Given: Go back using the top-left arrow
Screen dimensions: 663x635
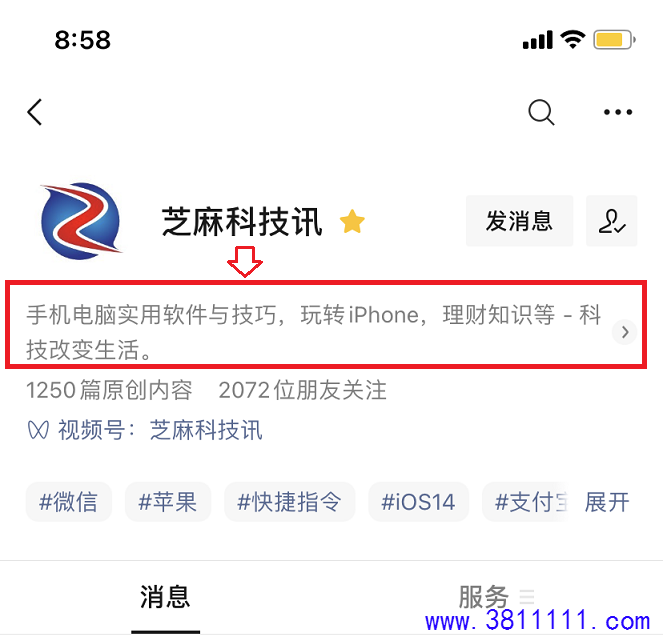Looking at the screenshot, I should tap(35, 112).
